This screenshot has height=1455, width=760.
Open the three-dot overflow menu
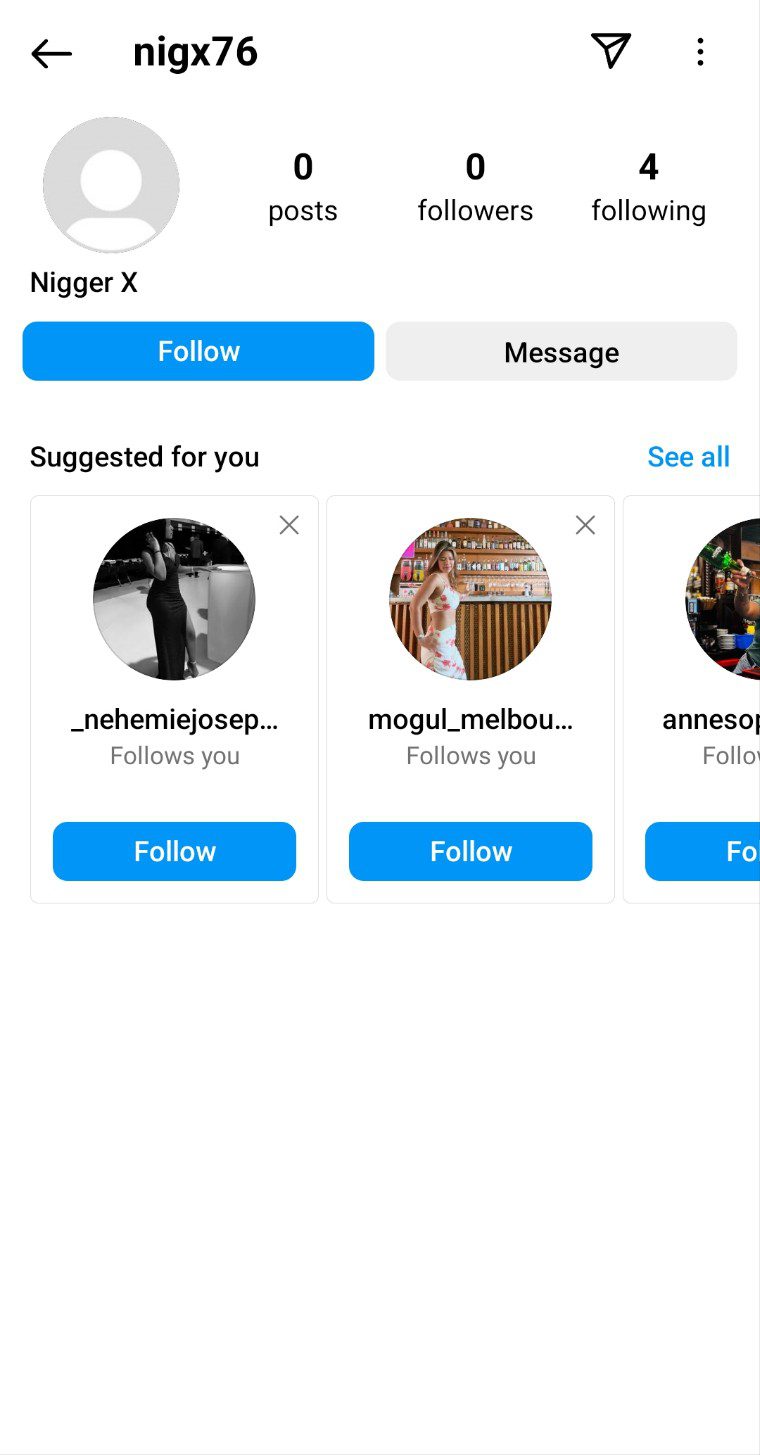tap(700, 52)
